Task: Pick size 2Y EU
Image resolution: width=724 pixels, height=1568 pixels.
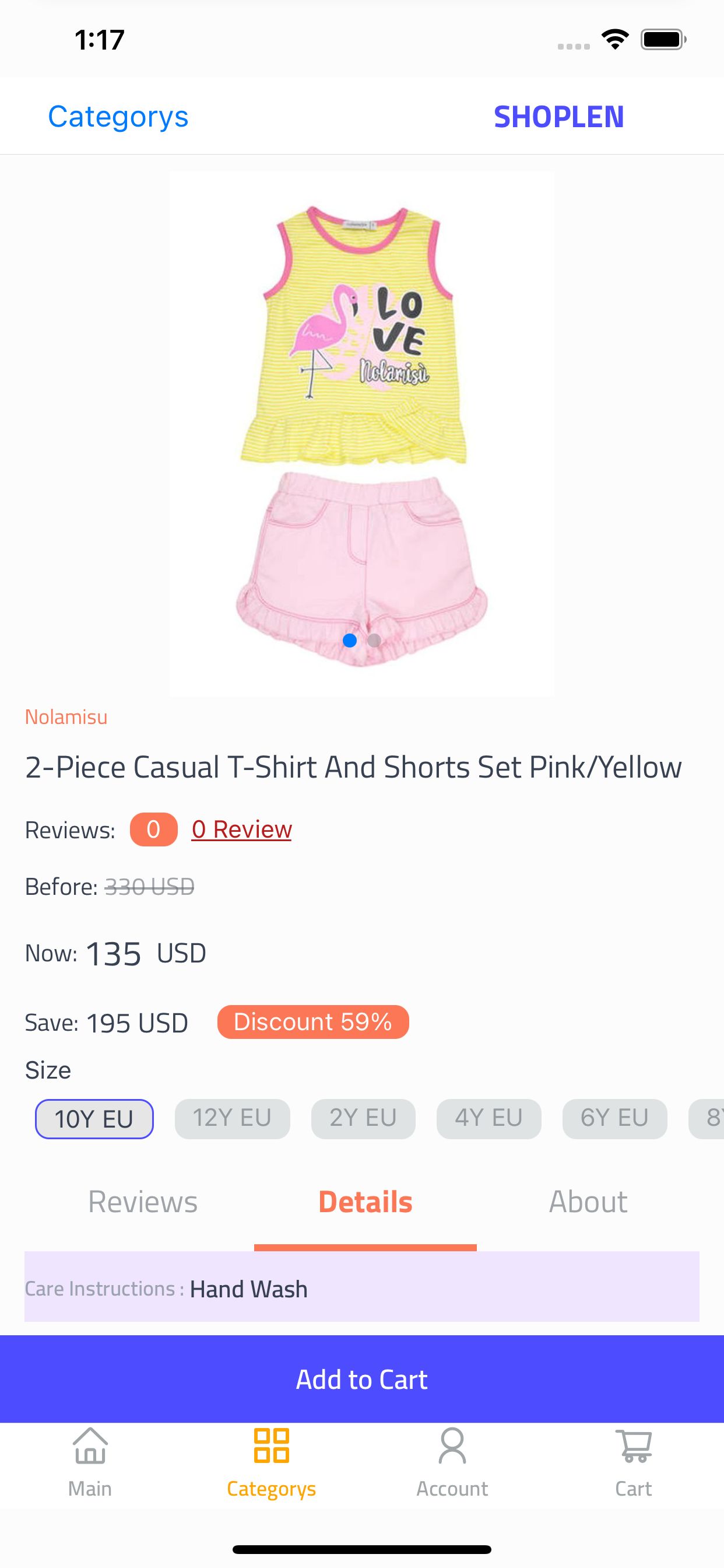Action: click(x=363, y=1118)
